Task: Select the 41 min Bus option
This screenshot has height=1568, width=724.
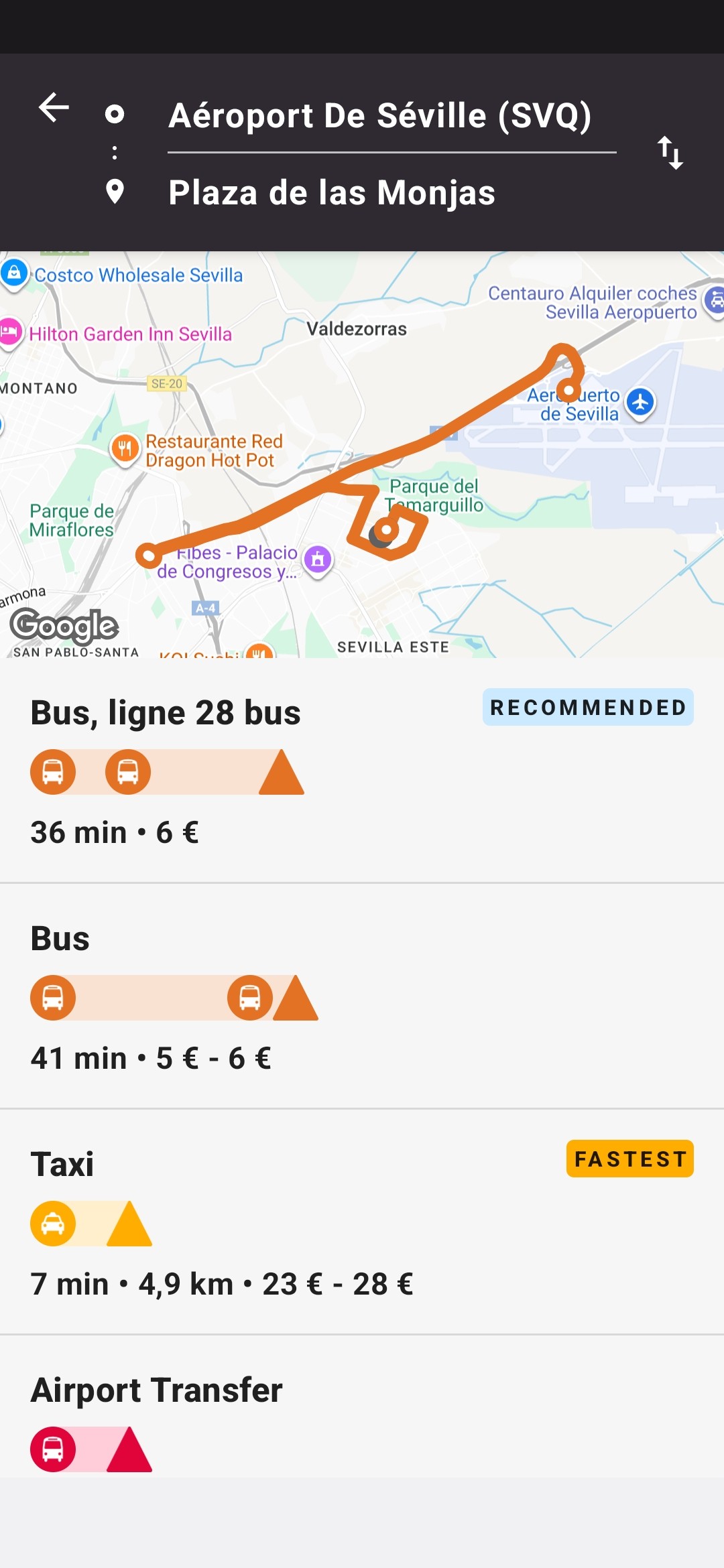Action: (362, 996)
